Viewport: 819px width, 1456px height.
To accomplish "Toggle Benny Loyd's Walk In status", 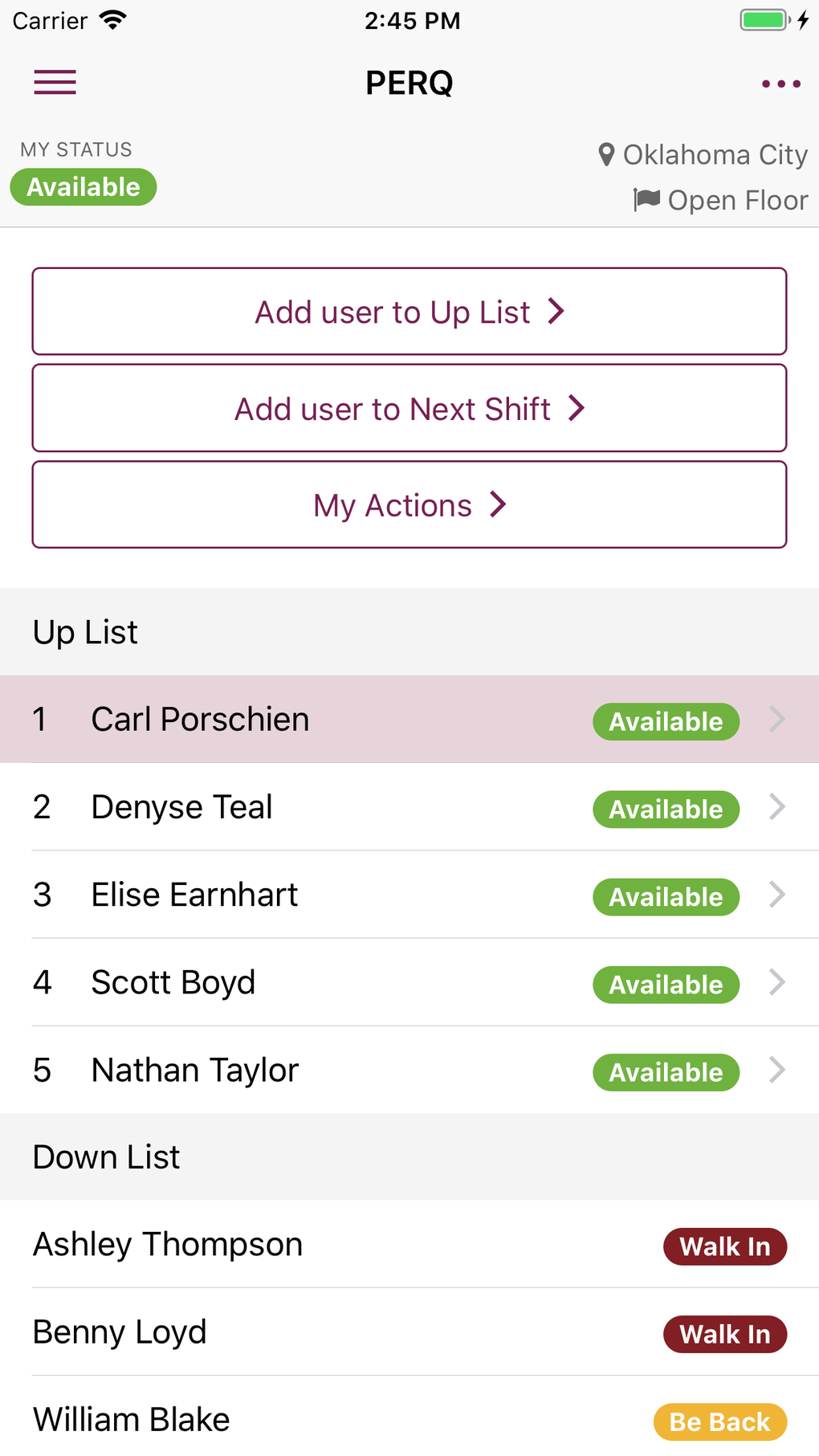I will (724, 1334).
